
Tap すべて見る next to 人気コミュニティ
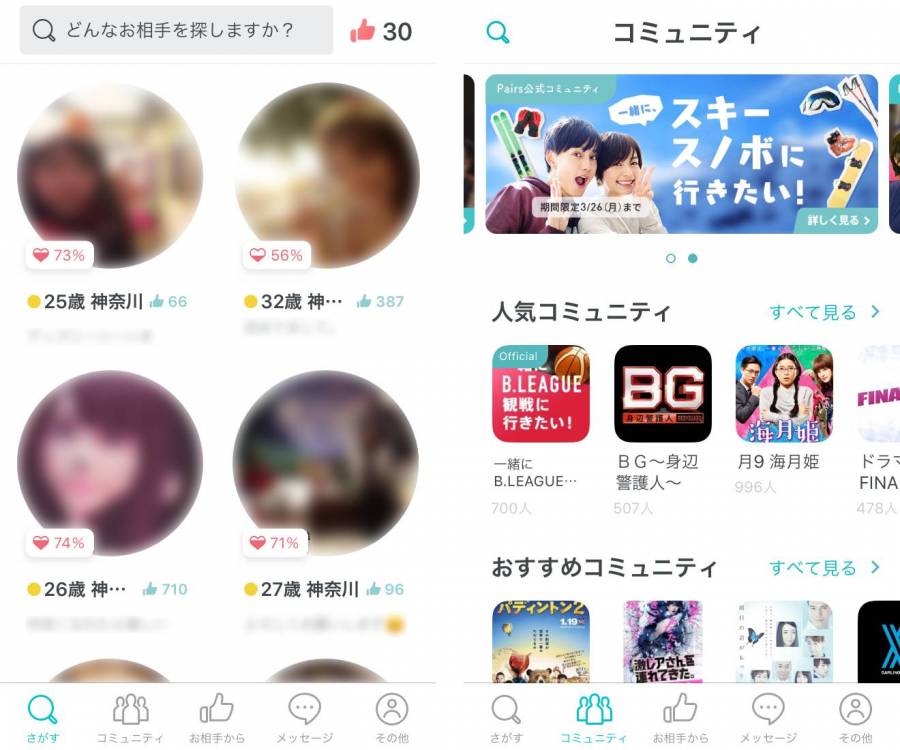click(824, 312)
